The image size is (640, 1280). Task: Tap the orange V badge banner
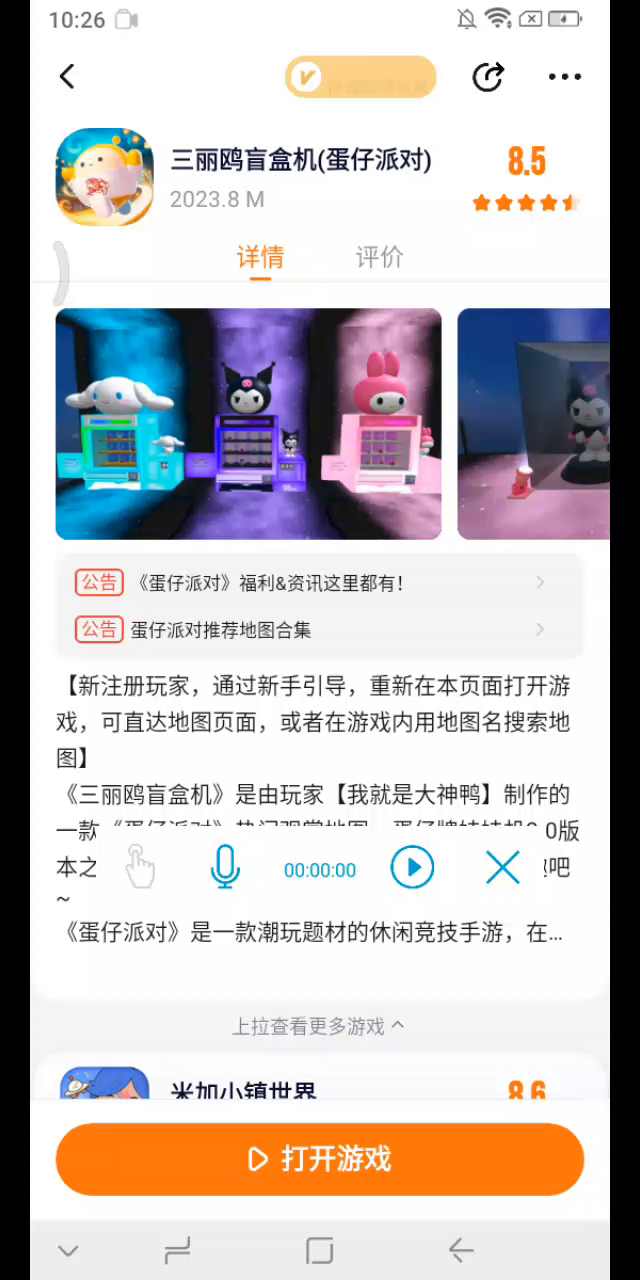coord(360,77)
